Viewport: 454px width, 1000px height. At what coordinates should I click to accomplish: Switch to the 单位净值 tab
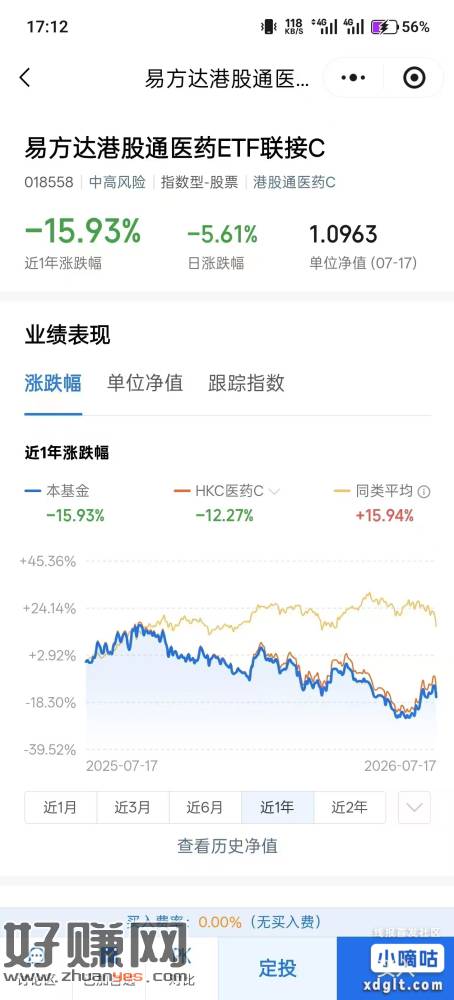[x=145, y=383]
